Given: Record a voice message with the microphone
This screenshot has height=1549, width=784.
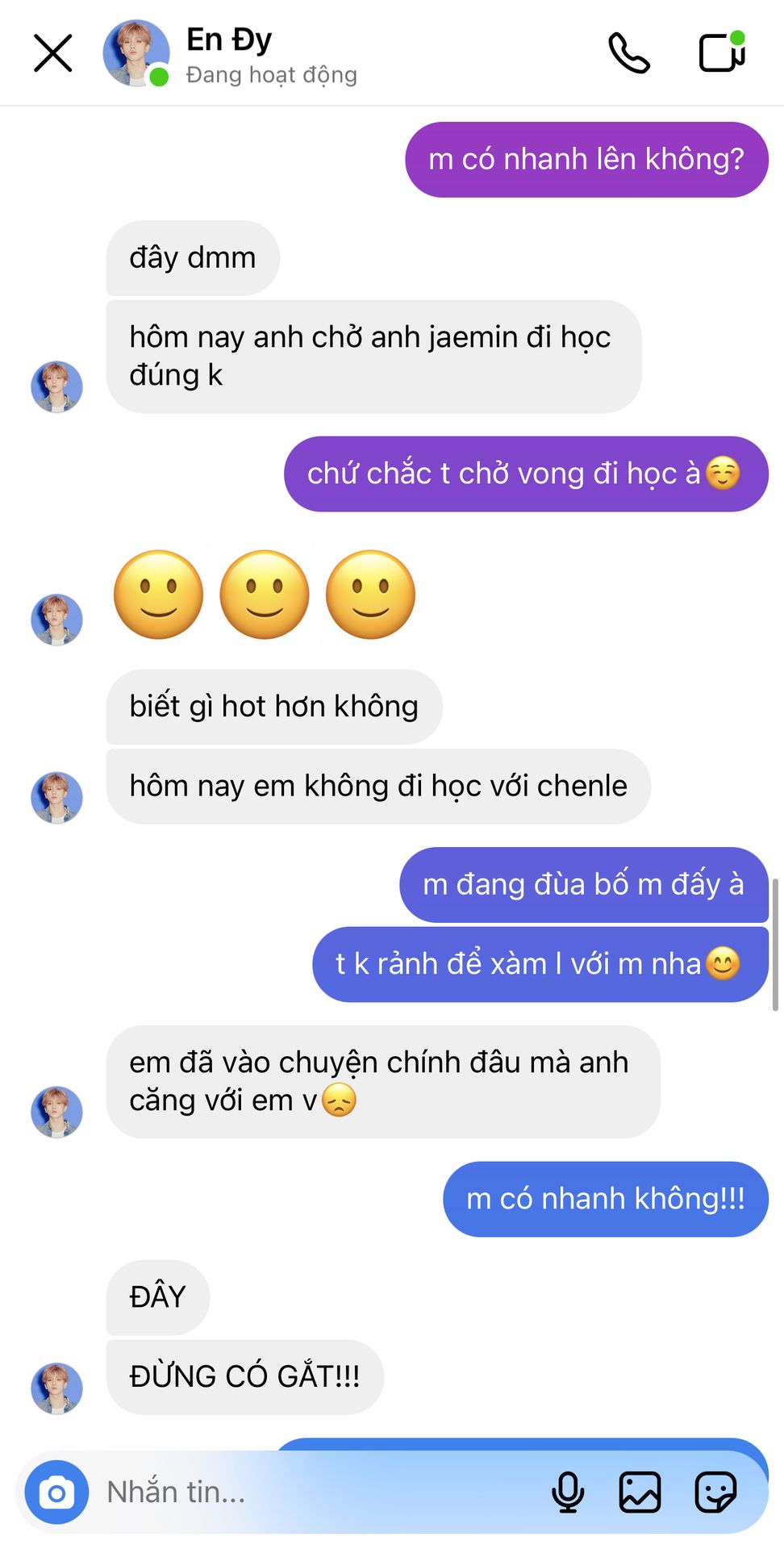Looking at the screenshot, I should click(568, 1493).
